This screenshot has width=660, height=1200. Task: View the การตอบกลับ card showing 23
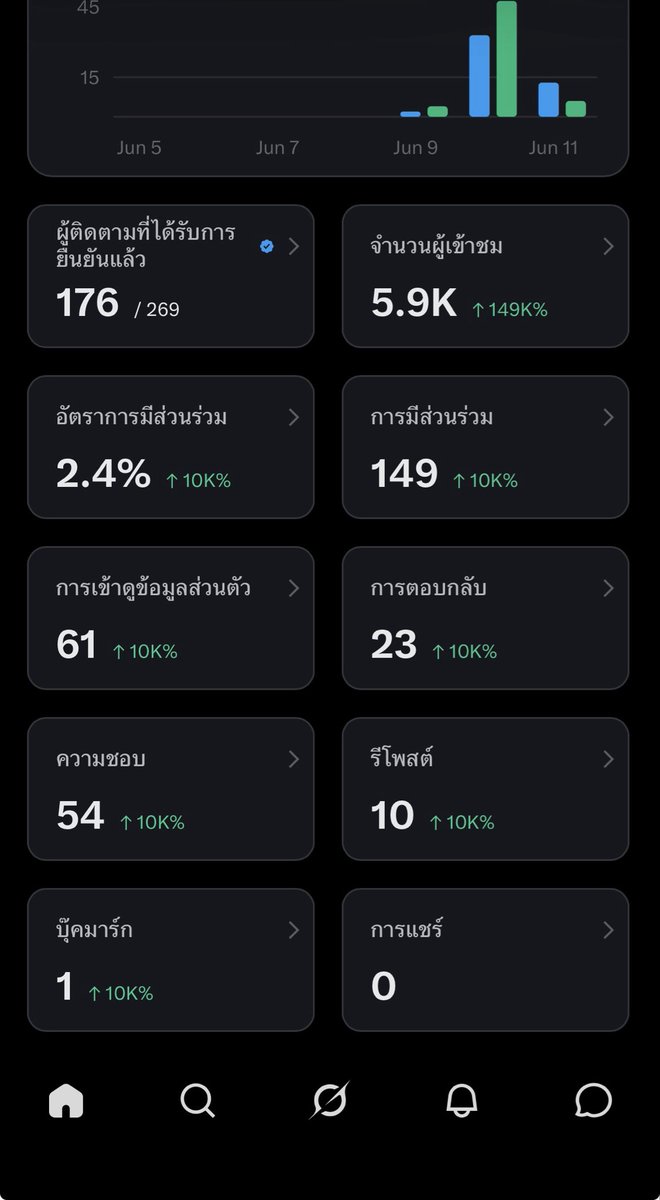tap(485, 618)
